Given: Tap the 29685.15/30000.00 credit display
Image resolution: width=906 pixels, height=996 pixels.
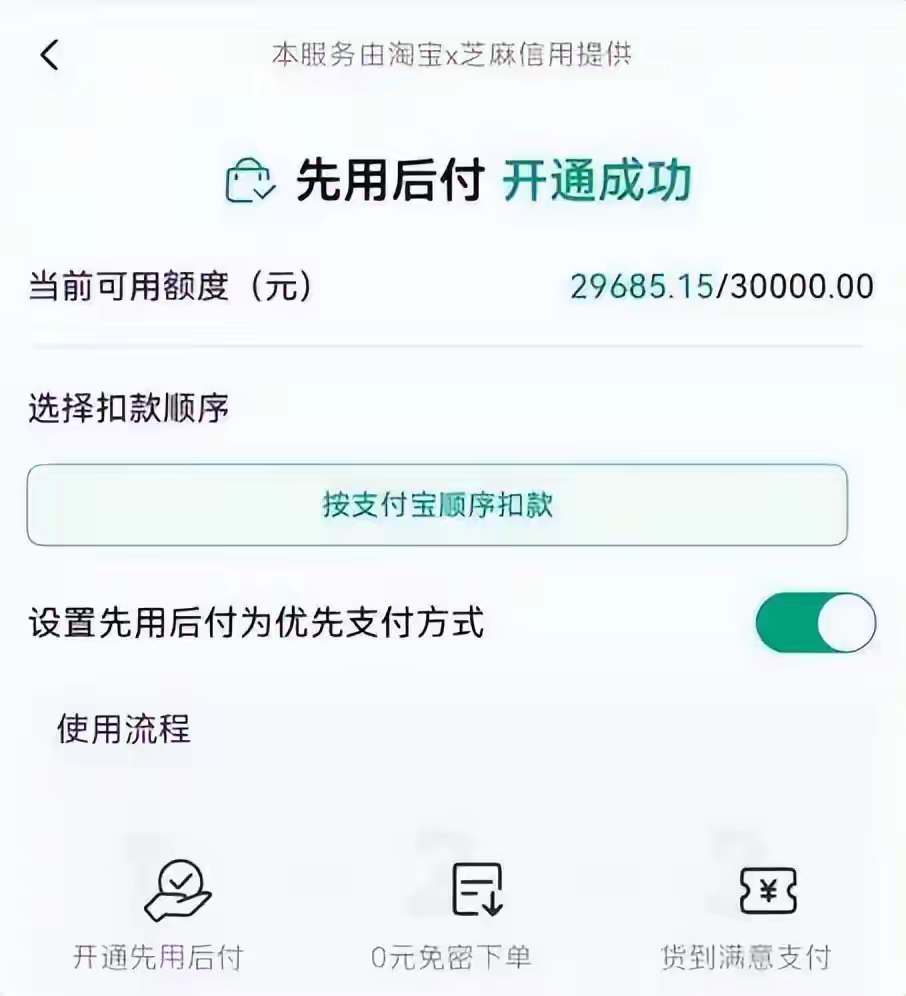Looking at the screenshot, I should click(721, 286).
